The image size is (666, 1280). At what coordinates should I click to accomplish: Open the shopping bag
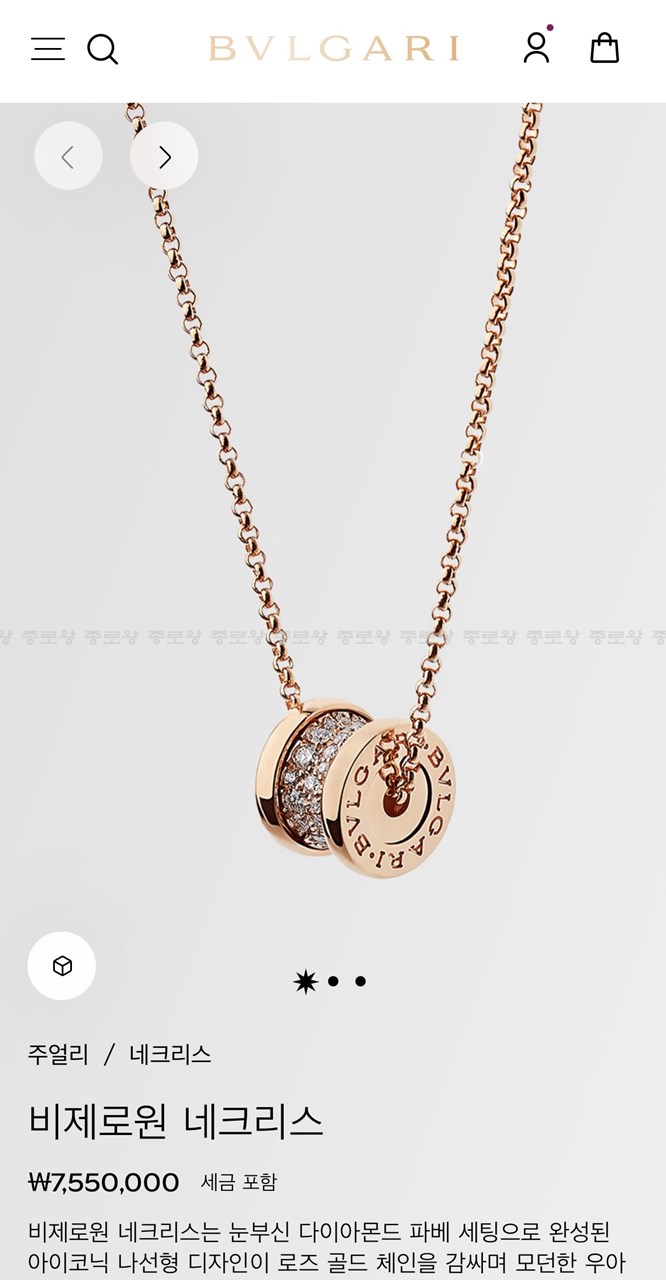(604, 48)
